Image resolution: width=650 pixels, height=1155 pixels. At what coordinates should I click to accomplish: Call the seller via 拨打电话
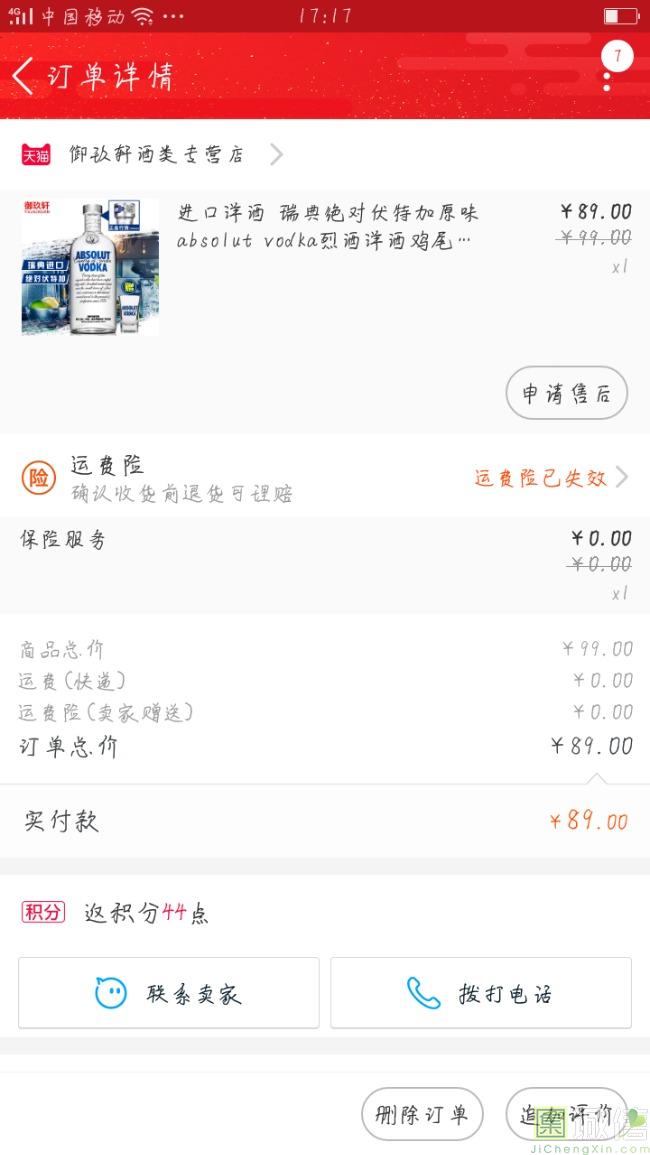pos(481,993)
